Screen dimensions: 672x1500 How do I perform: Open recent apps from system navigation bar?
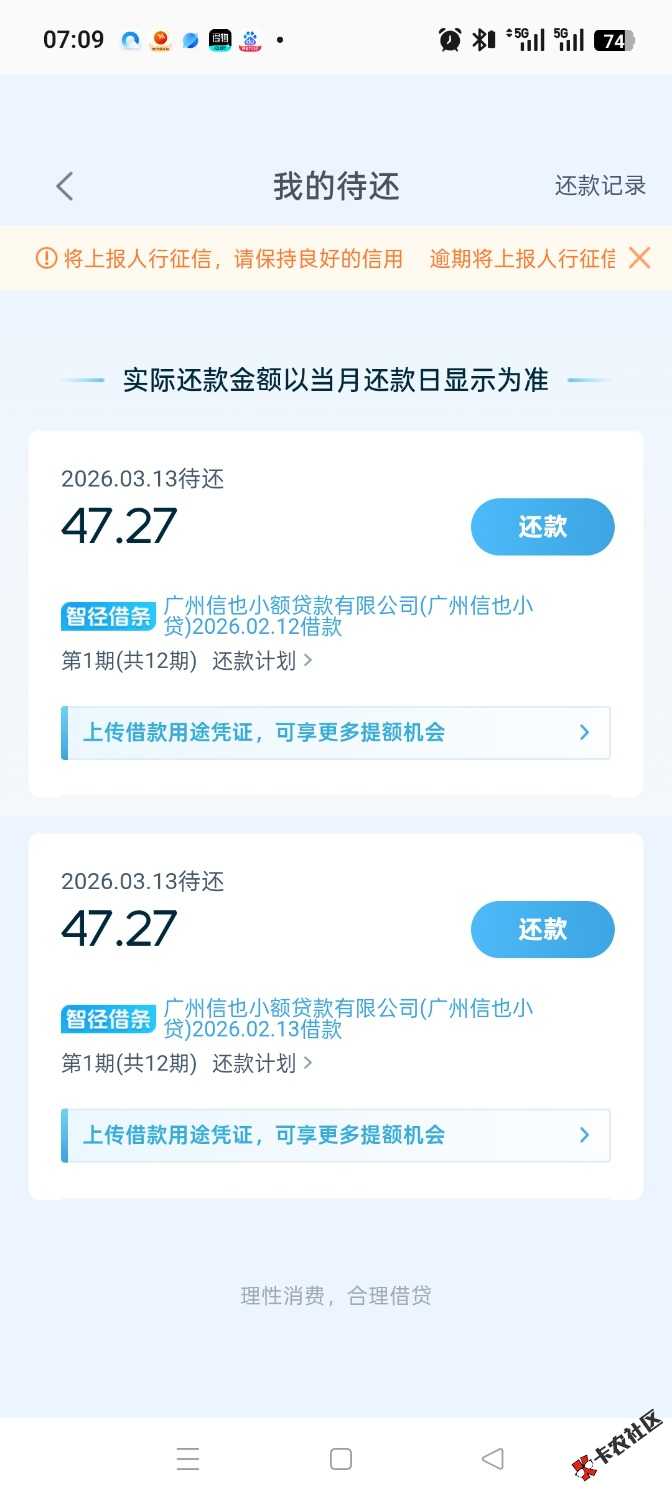pos(188,1459)
